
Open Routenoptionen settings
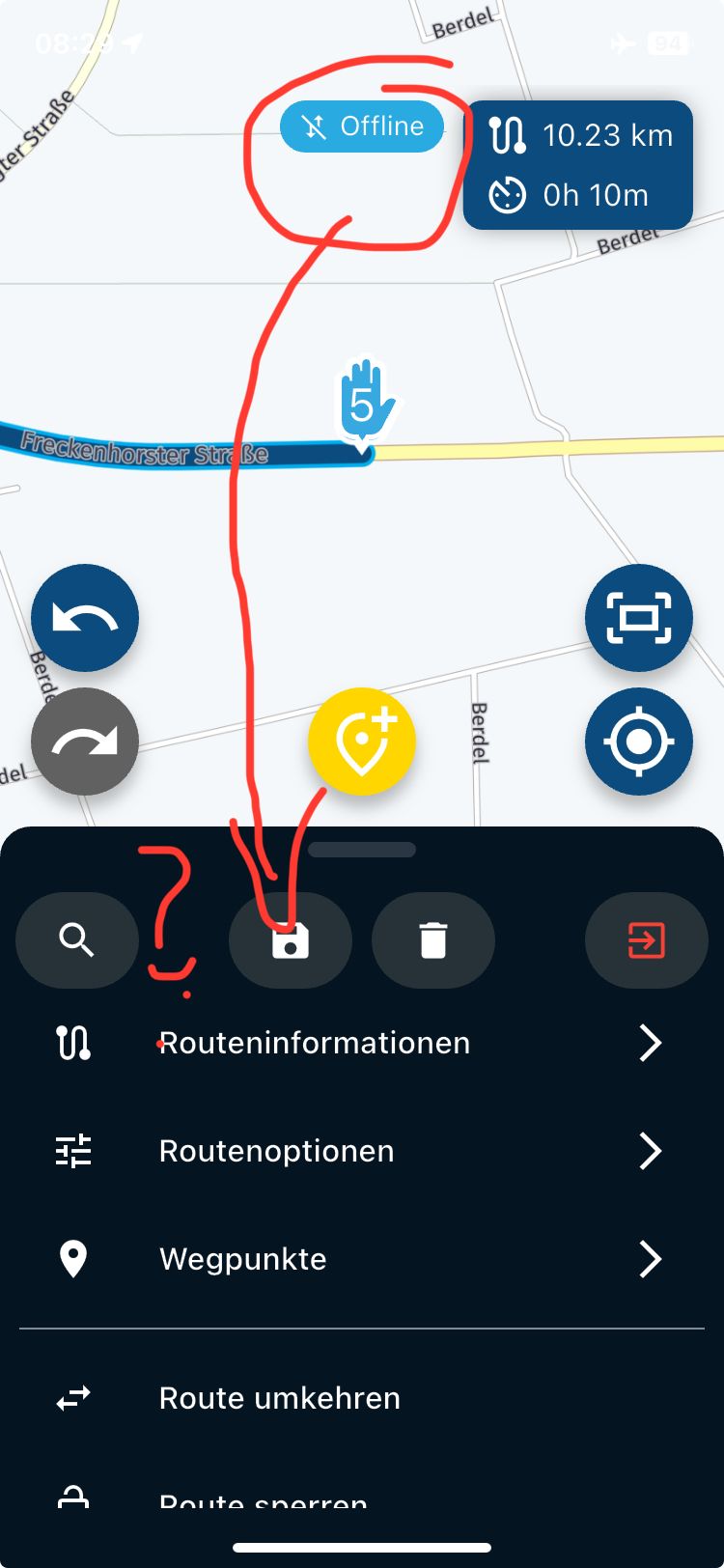click(x=362, y=1151)
